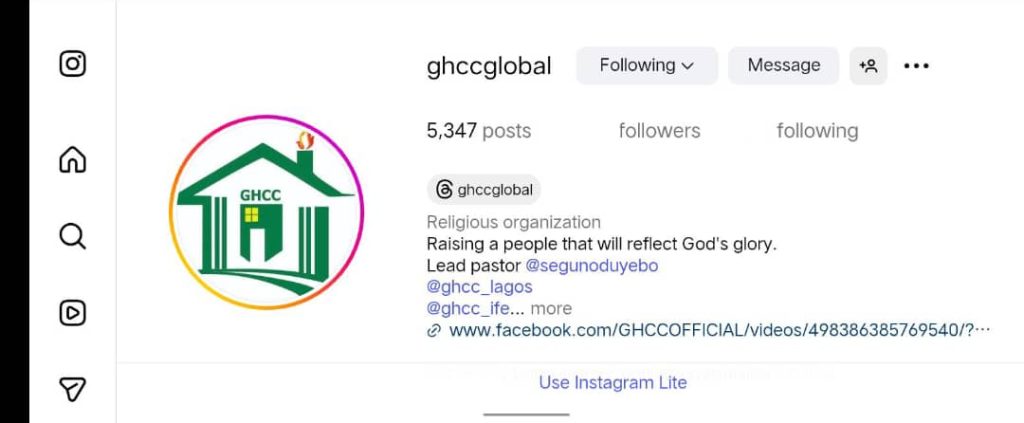View the ghccglobal profile picture
The width and height of the screenshot is (1024, 423).
(266, 213)
